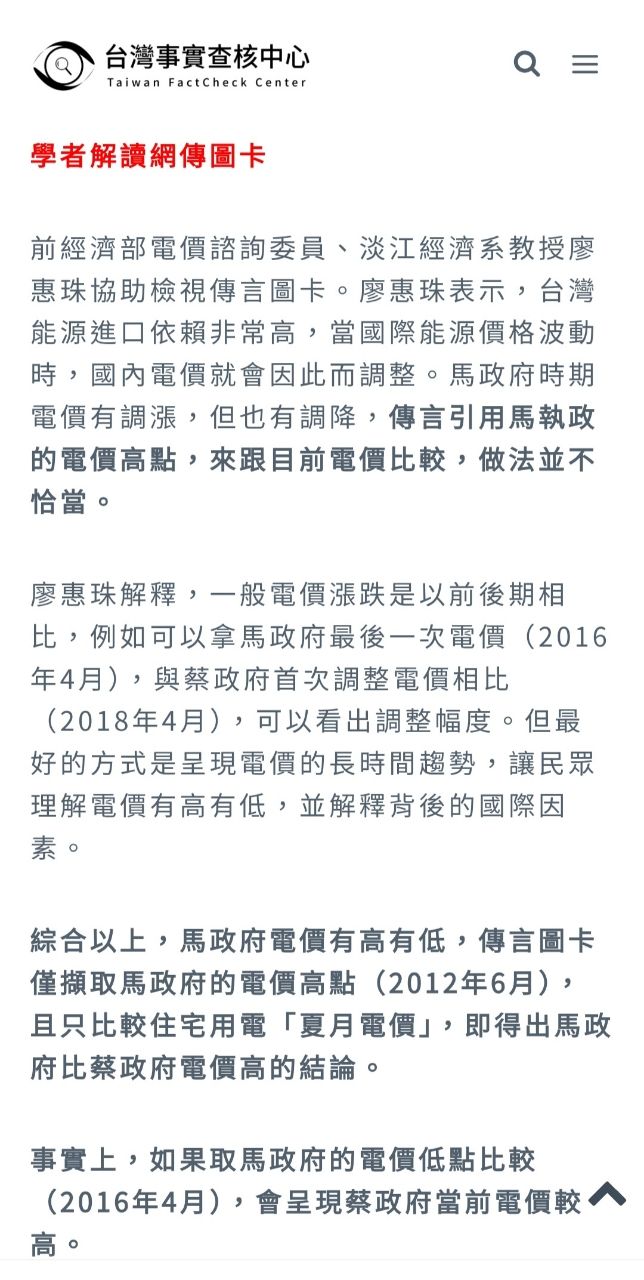Open the hamburger navigation menu
This screenshot has height=1280, width=644.
[585, 64]
